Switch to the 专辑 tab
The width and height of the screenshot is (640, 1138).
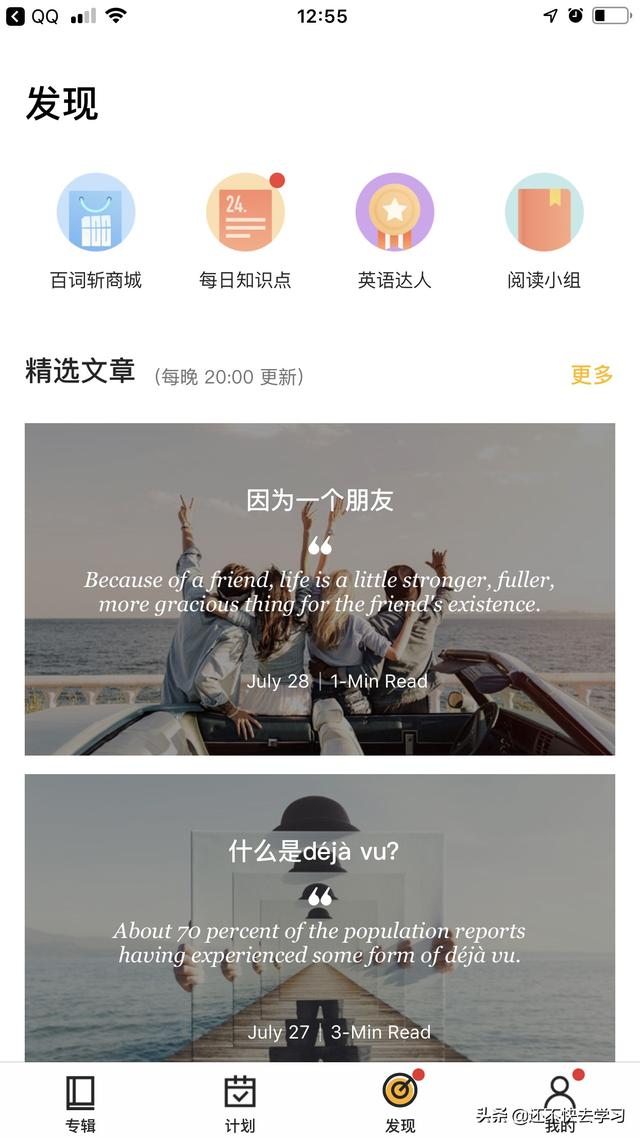click(80, 1102)
